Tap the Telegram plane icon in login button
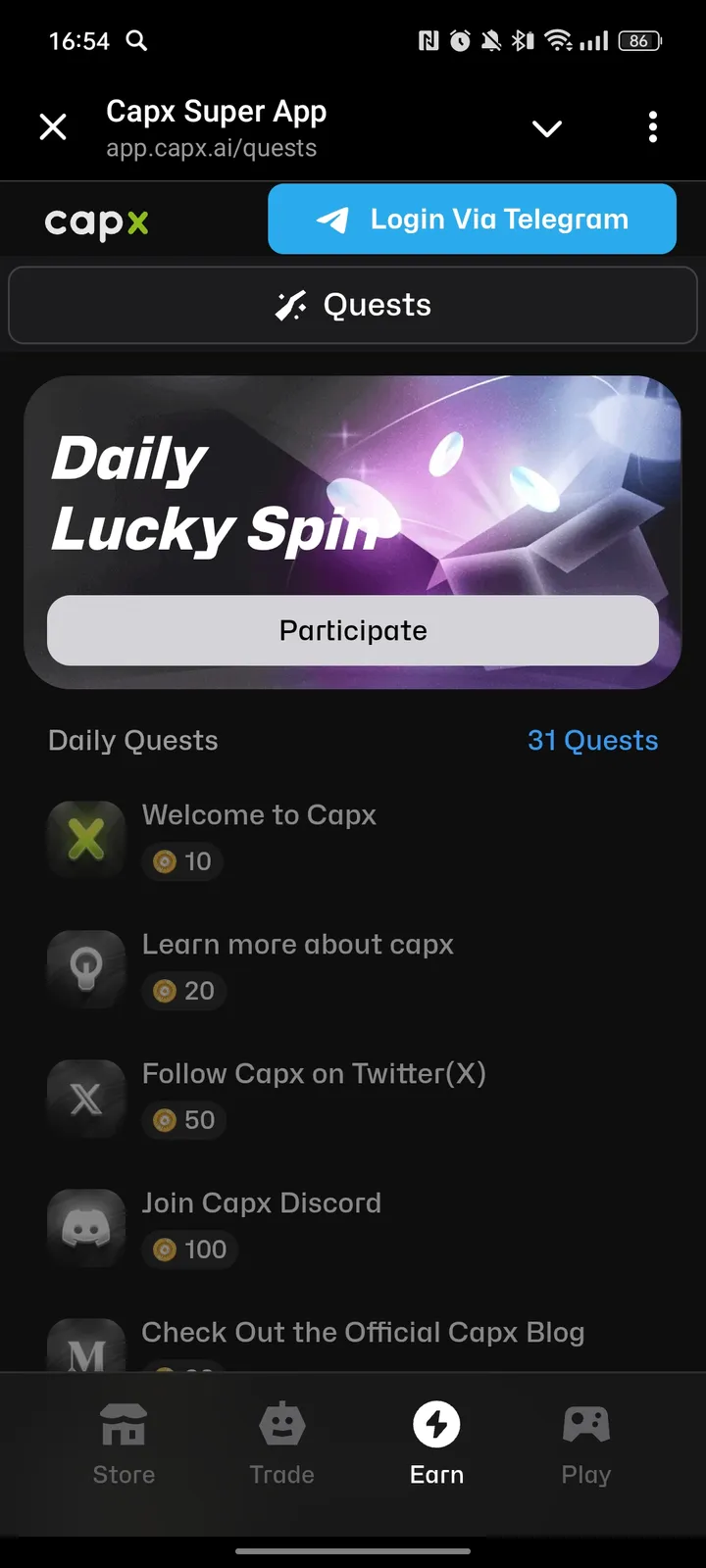The image size is (706, 1568). point(333,220)
